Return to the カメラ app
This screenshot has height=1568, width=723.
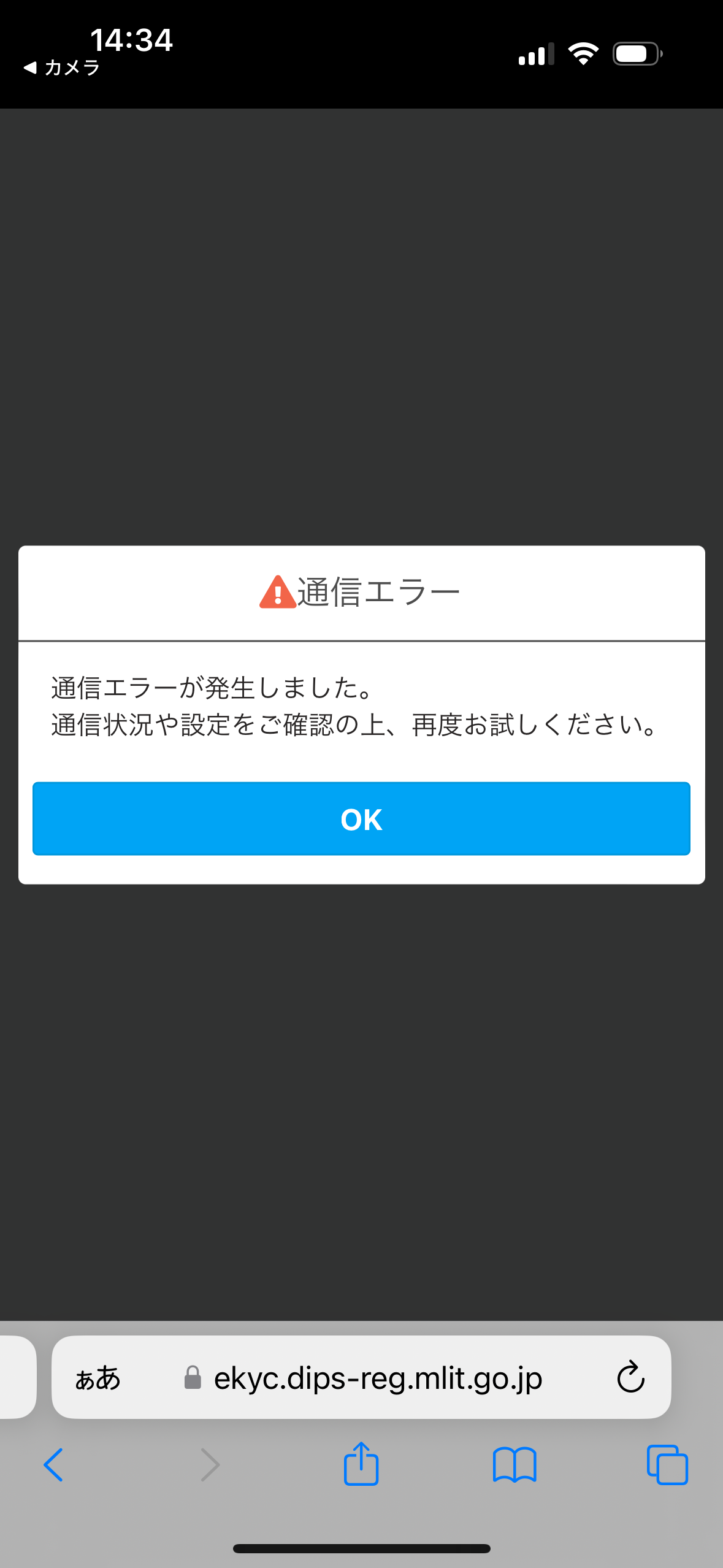pos(61,67)
